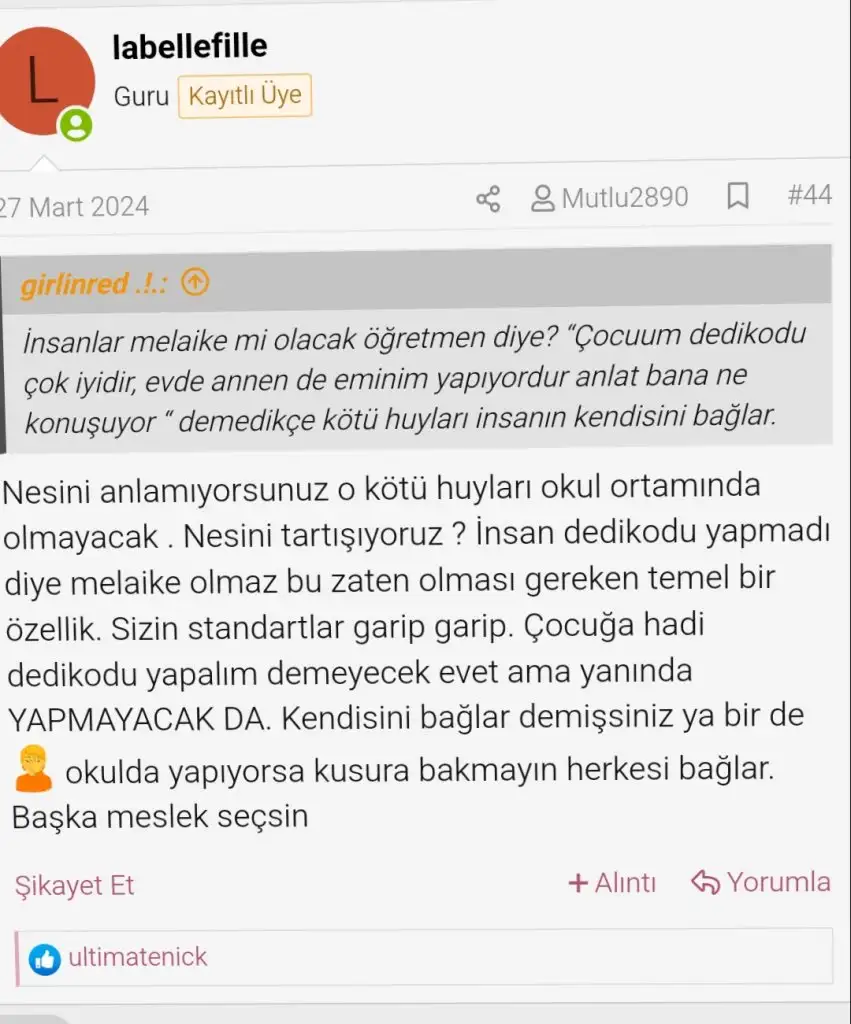View ultimatenick's profile from likes
851x1024 pixels.
coord(137,957)
